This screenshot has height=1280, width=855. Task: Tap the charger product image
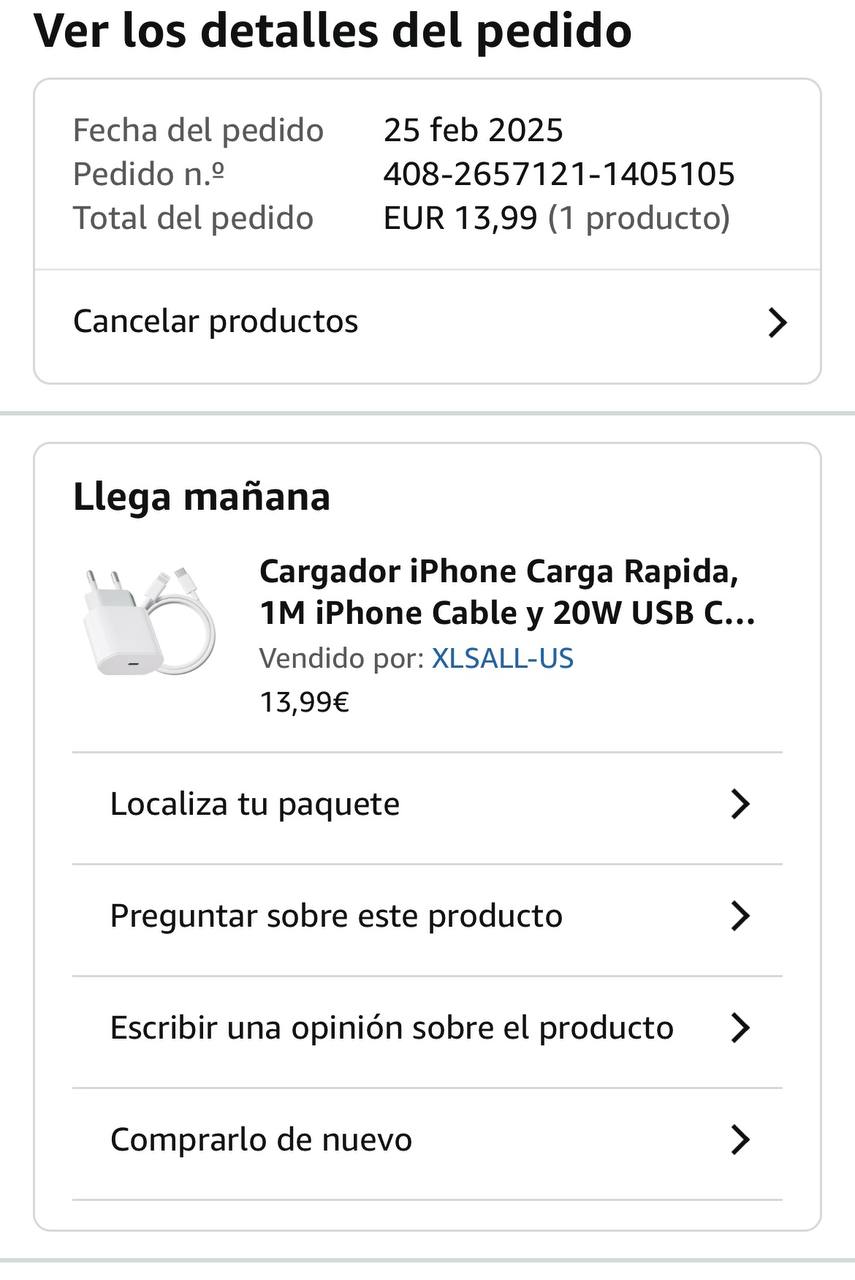pyautogui.click(x=148, y=620)
